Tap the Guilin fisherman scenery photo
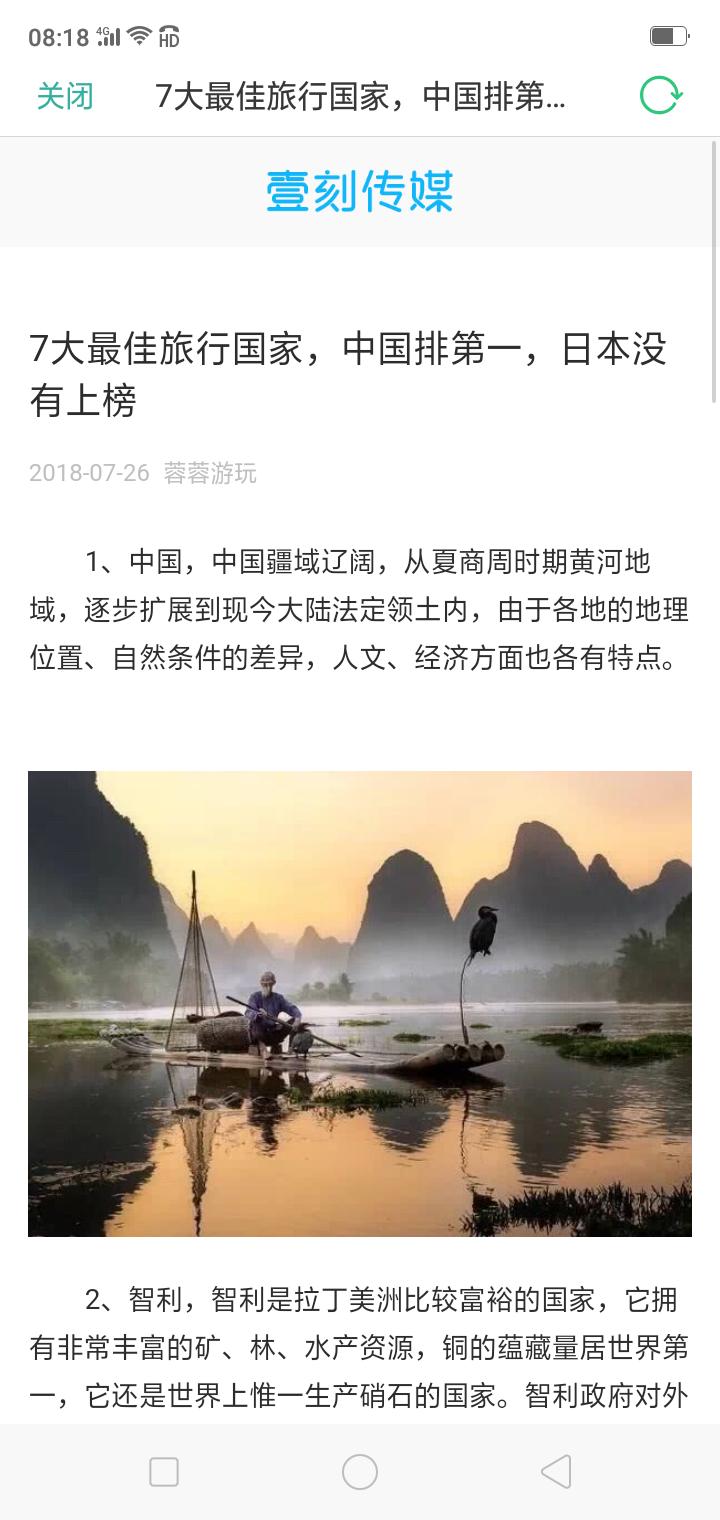720x1520 pixels. 360,1003
